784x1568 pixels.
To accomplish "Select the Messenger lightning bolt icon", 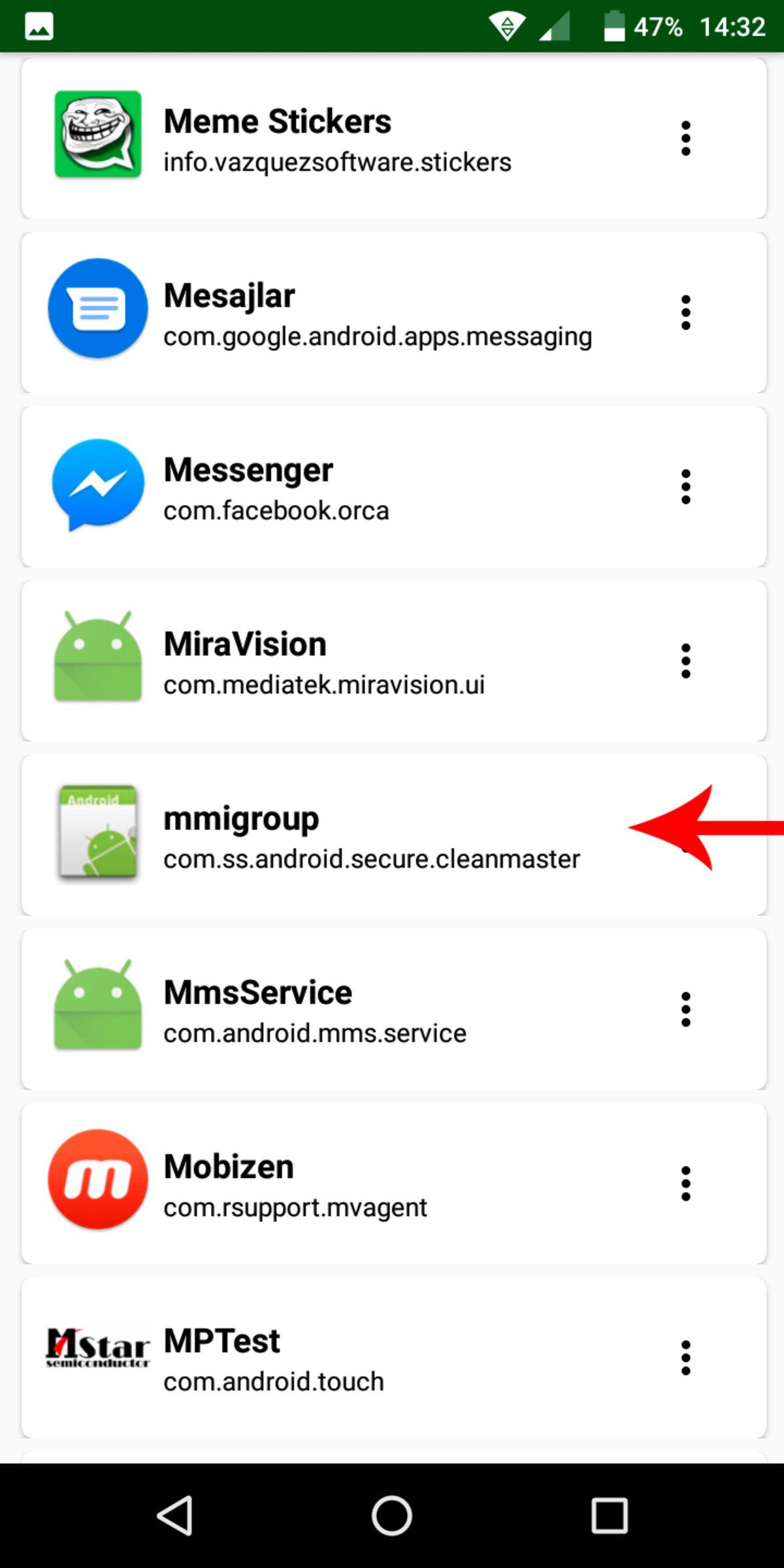I will pos(97,485).
